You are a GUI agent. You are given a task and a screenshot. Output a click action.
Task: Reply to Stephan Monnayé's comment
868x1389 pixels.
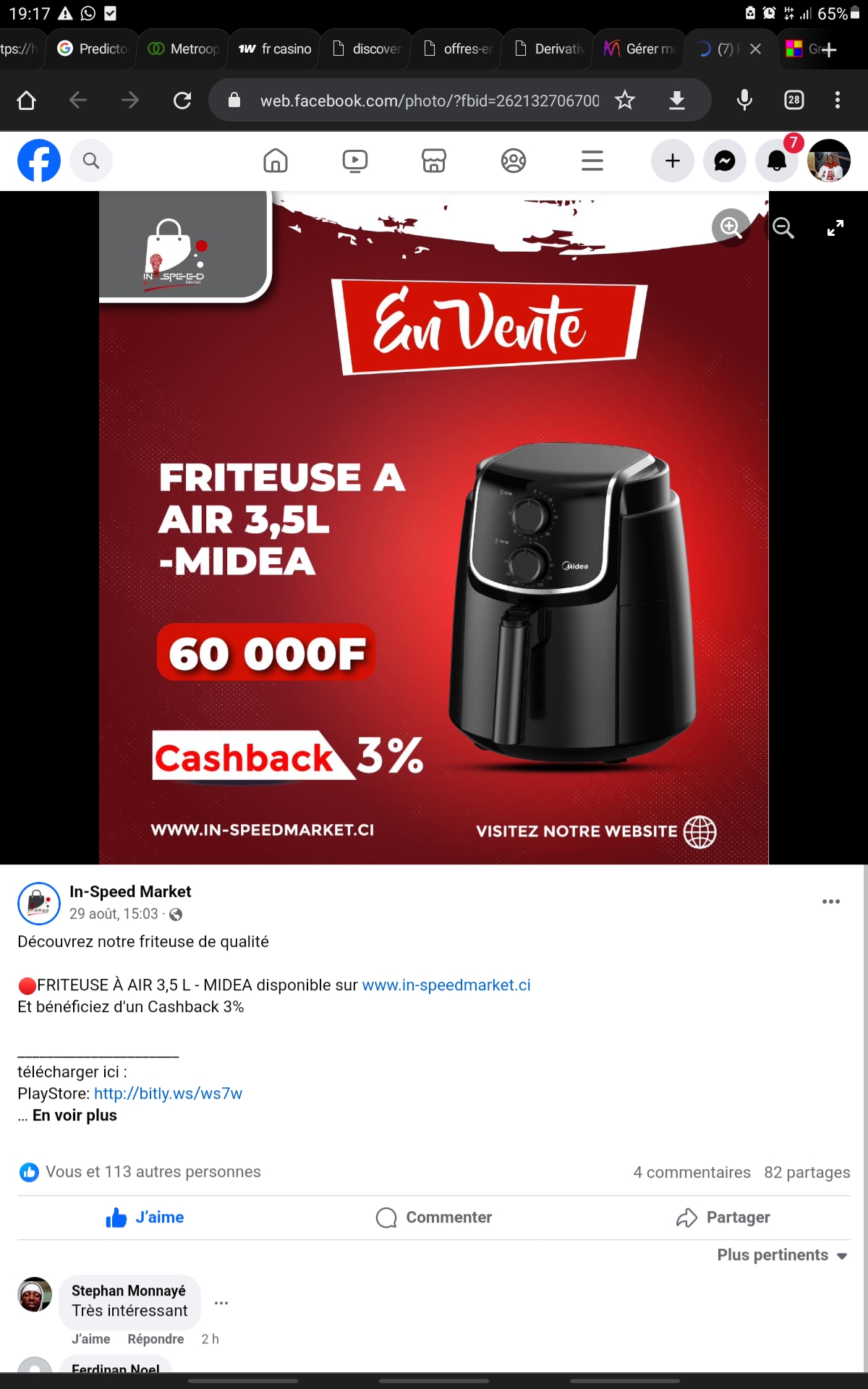[156, 1339]
